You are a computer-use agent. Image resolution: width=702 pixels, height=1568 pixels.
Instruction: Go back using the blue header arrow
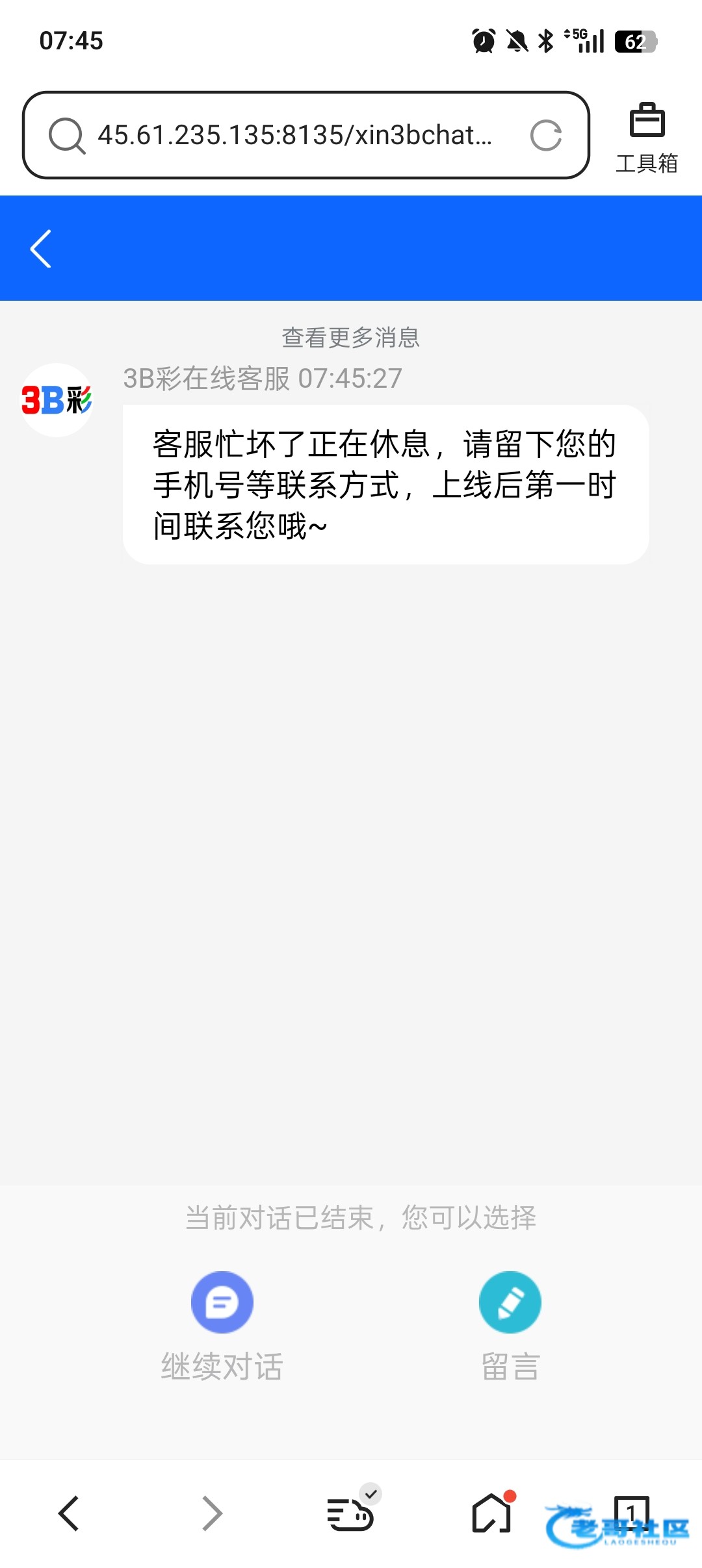click(41, 248)
